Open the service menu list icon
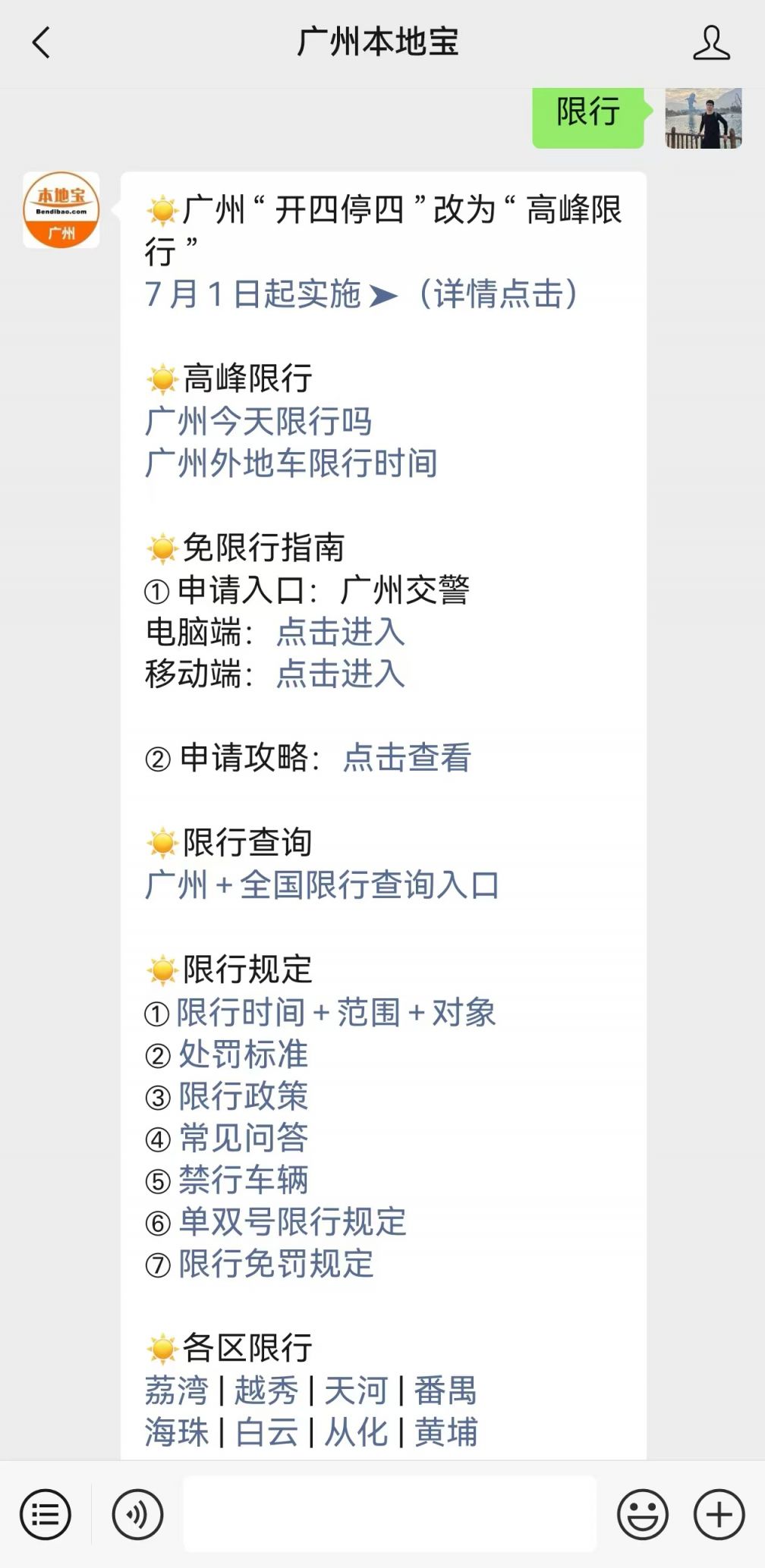The width and height of the screenshot is (765, 1568). click(46, 1514)
